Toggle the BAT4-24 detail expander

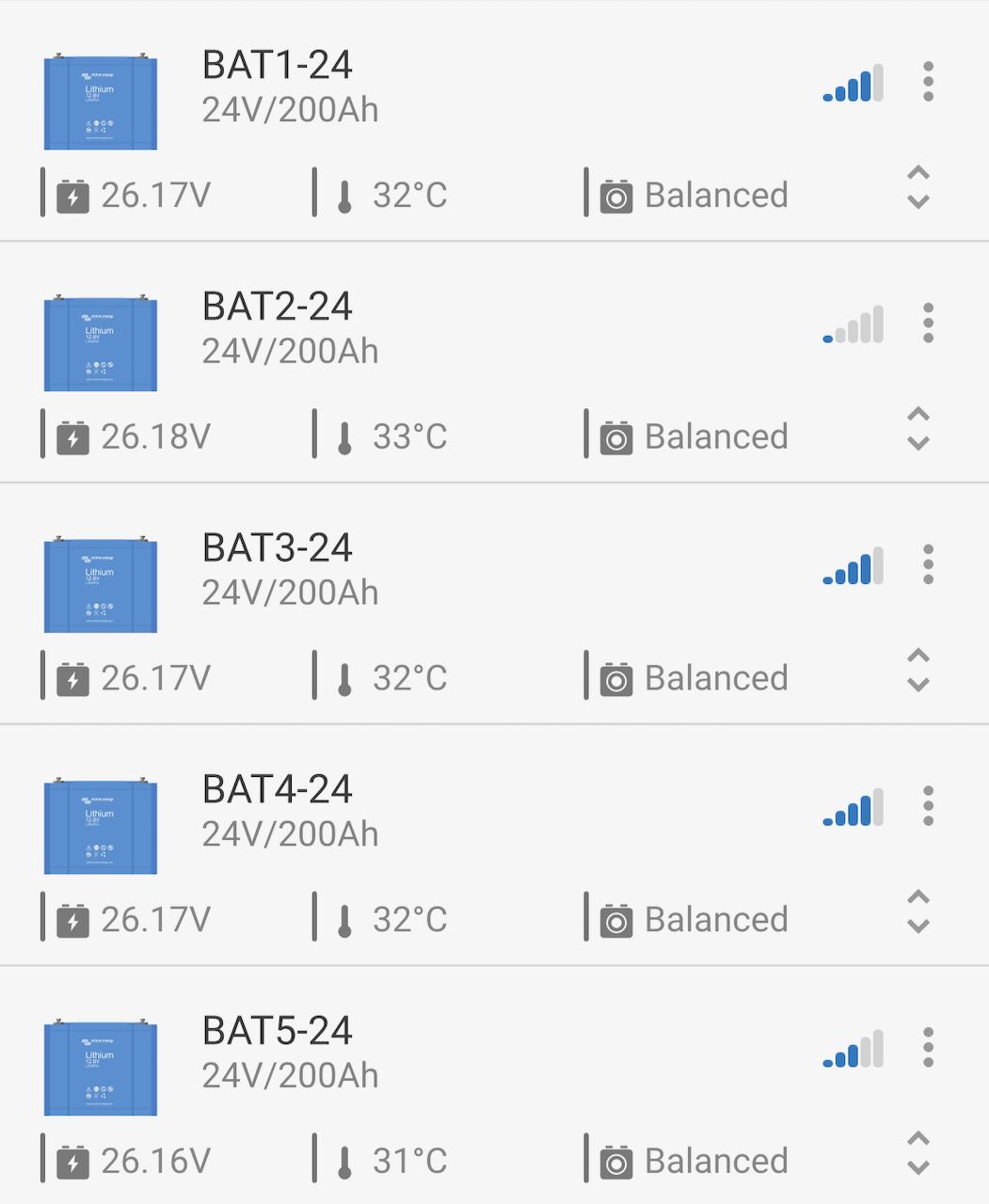point(917,911)
